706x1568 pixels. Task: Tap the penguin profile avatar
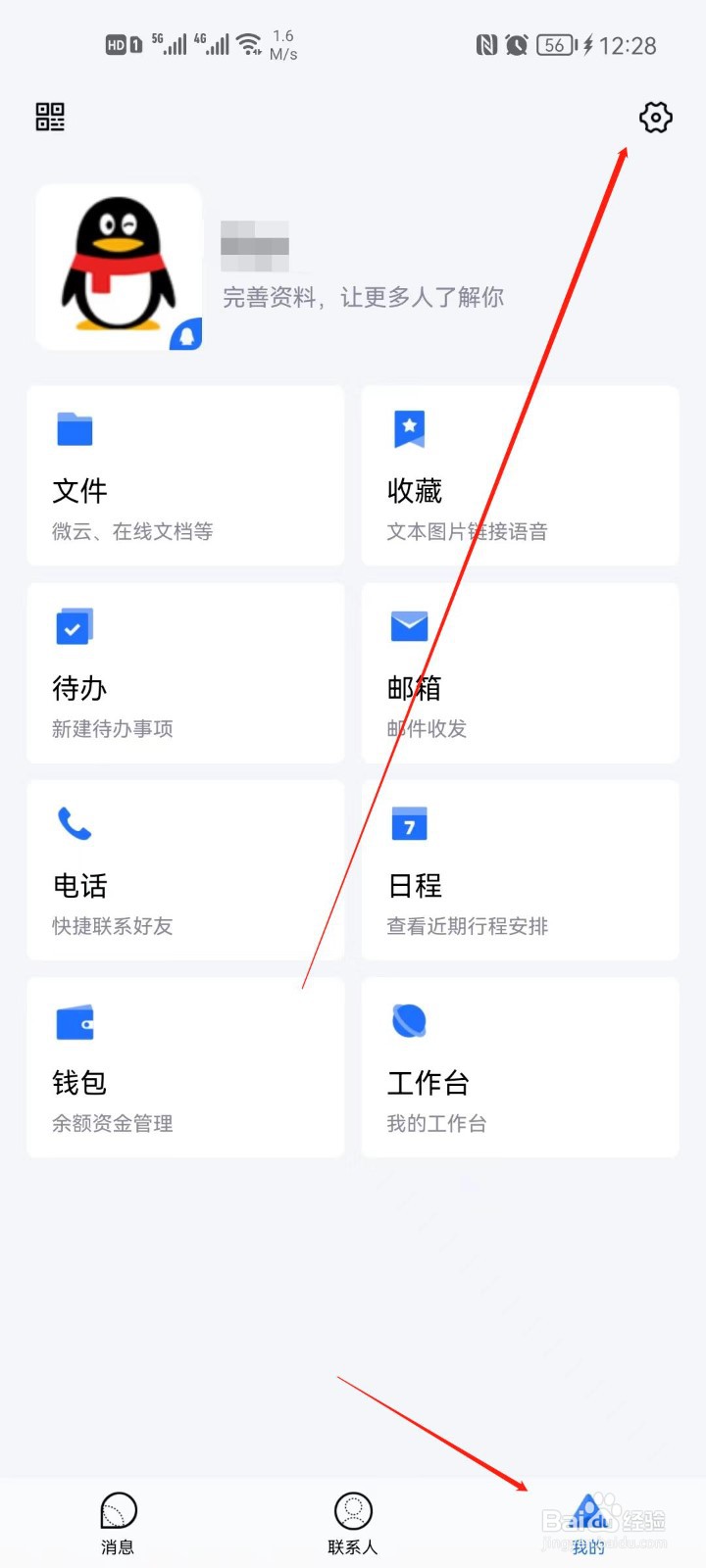[x=118, y=267]
